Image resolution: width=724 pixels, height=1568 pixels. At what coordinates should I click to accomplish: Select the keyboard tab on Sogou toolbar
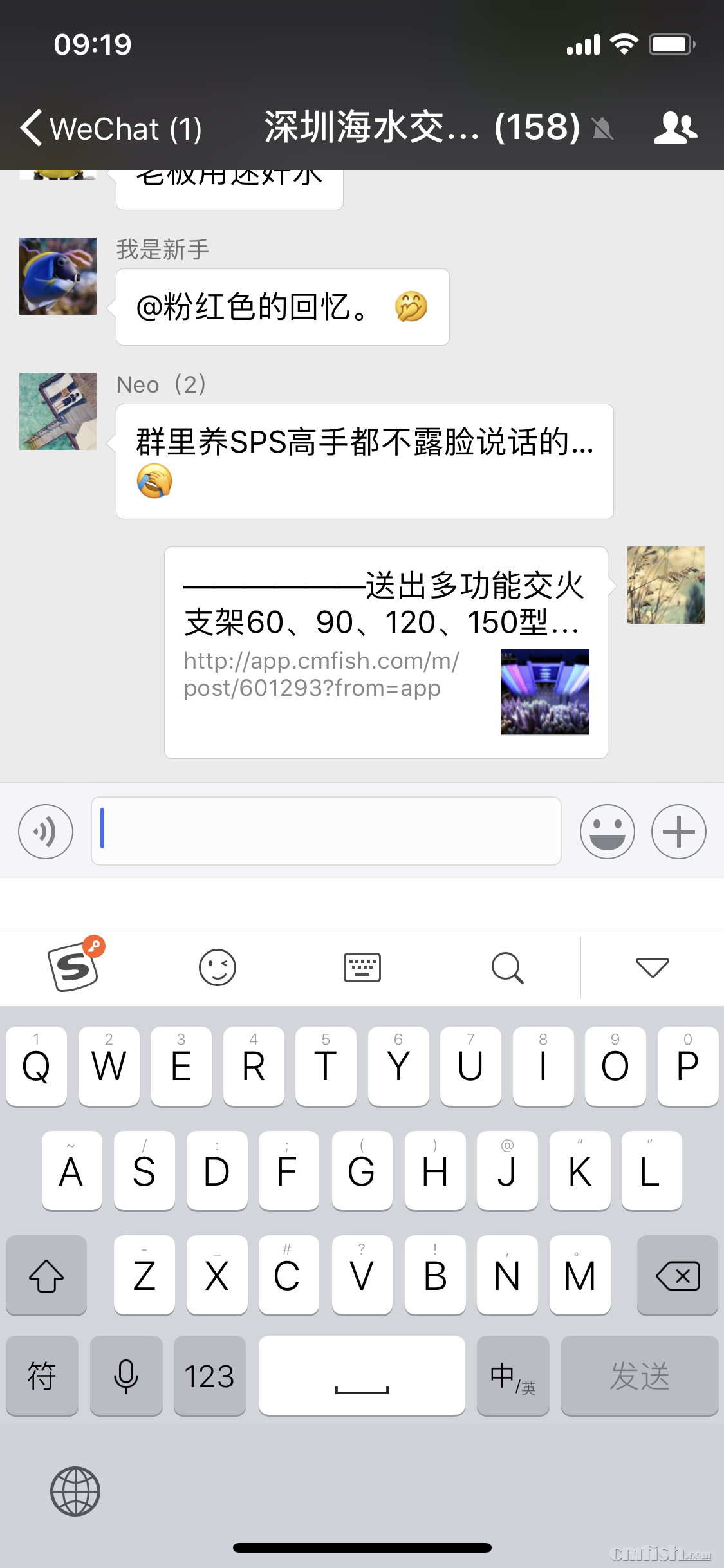tap(361, 967)
